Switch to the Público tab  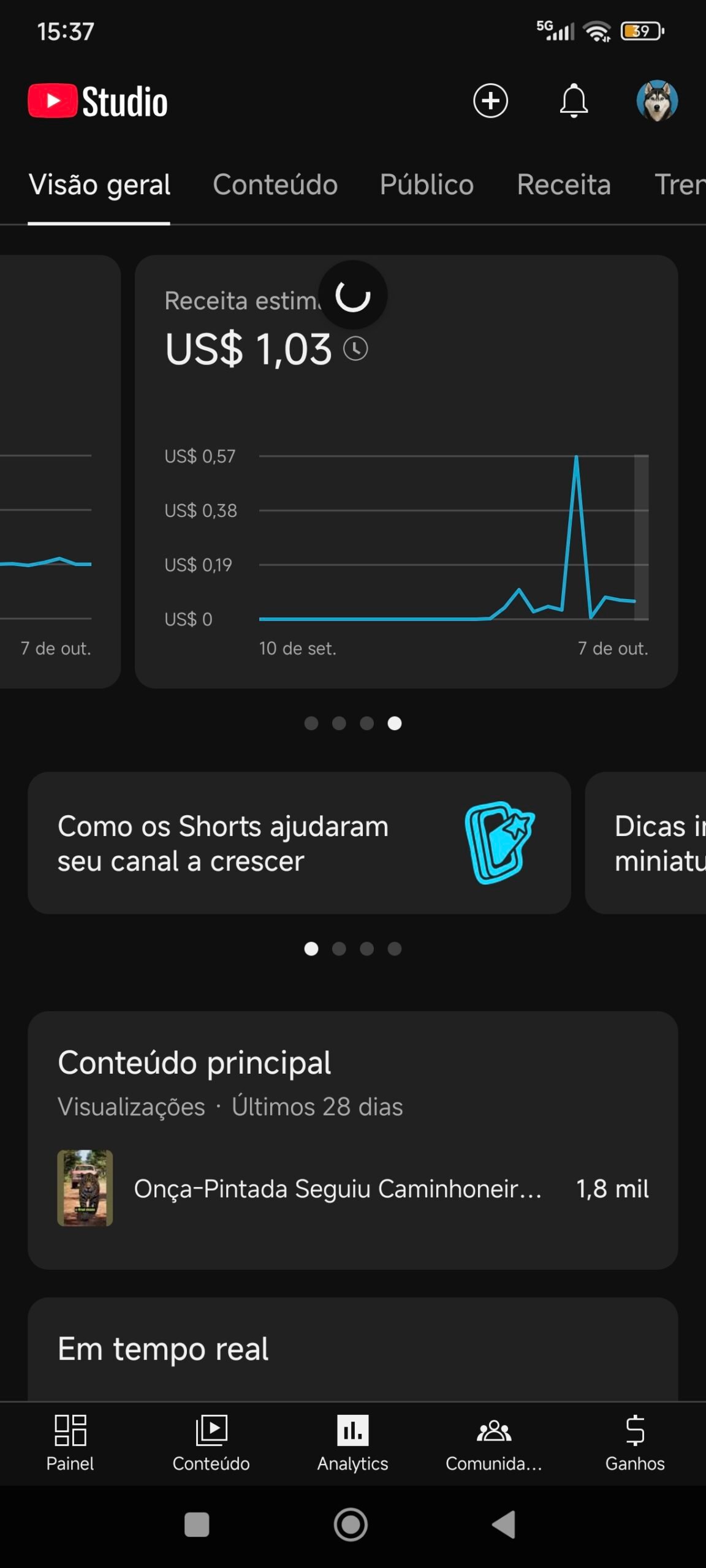coord(427,185)
